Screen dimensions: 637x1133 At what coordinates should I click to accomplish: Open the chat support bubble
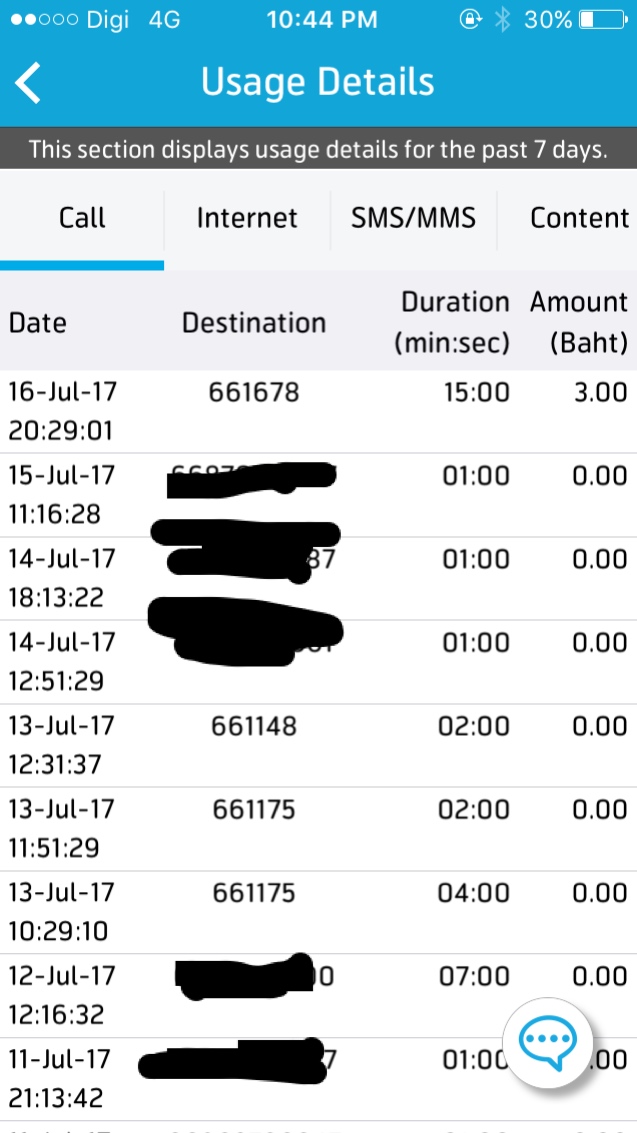click(x=548, y=1043)
